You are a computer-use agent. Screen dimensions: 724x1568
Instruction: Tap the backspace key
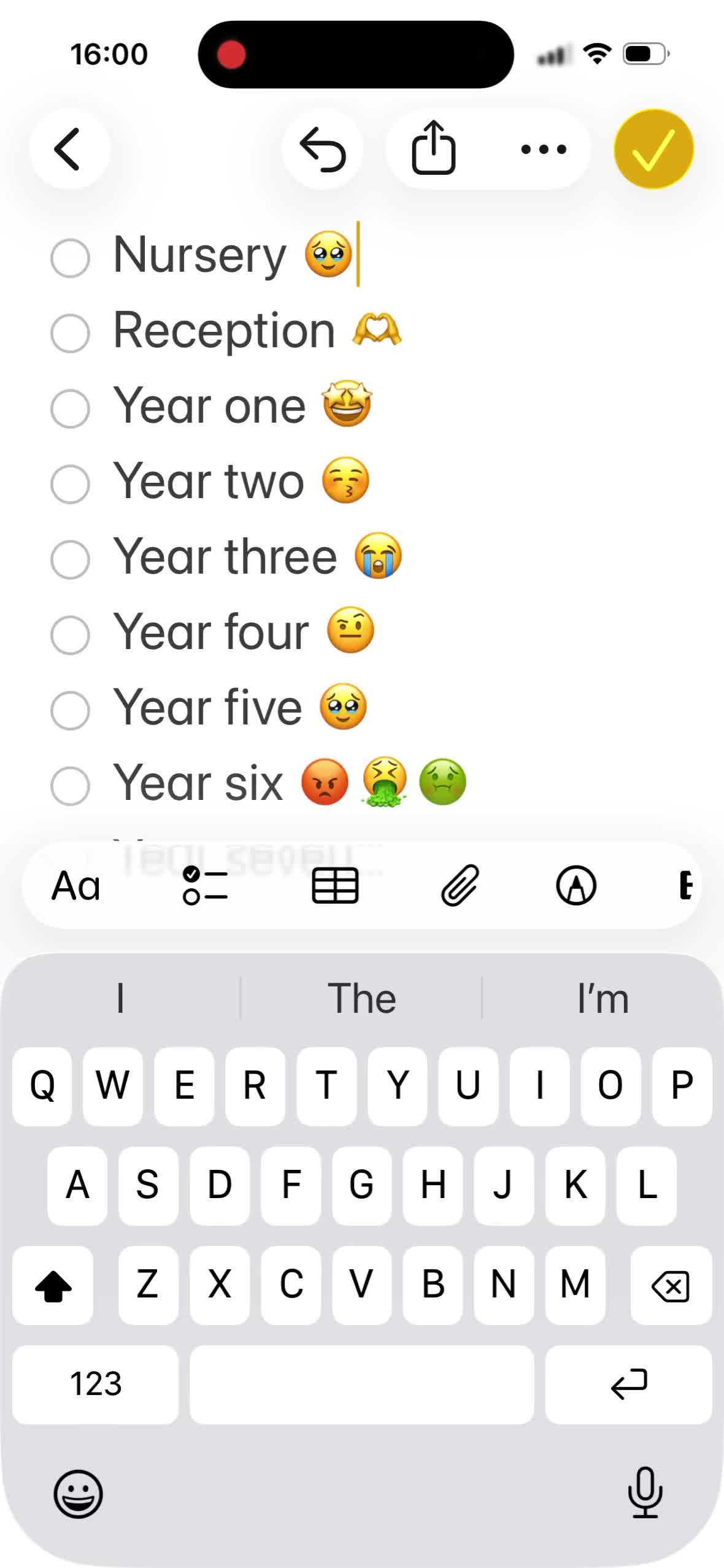pos(671,1286)
